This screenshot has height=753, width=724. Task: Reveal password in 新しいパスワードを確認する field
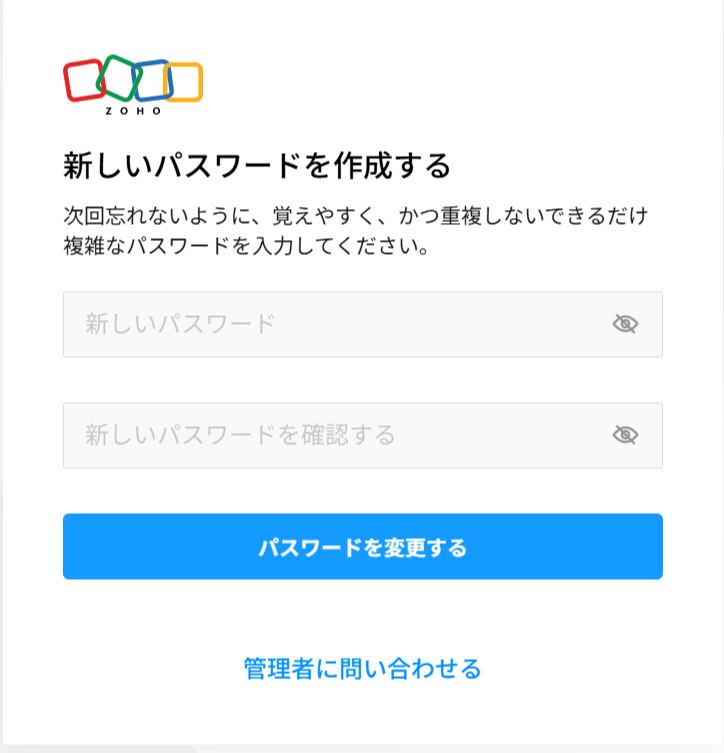[625, 435]
